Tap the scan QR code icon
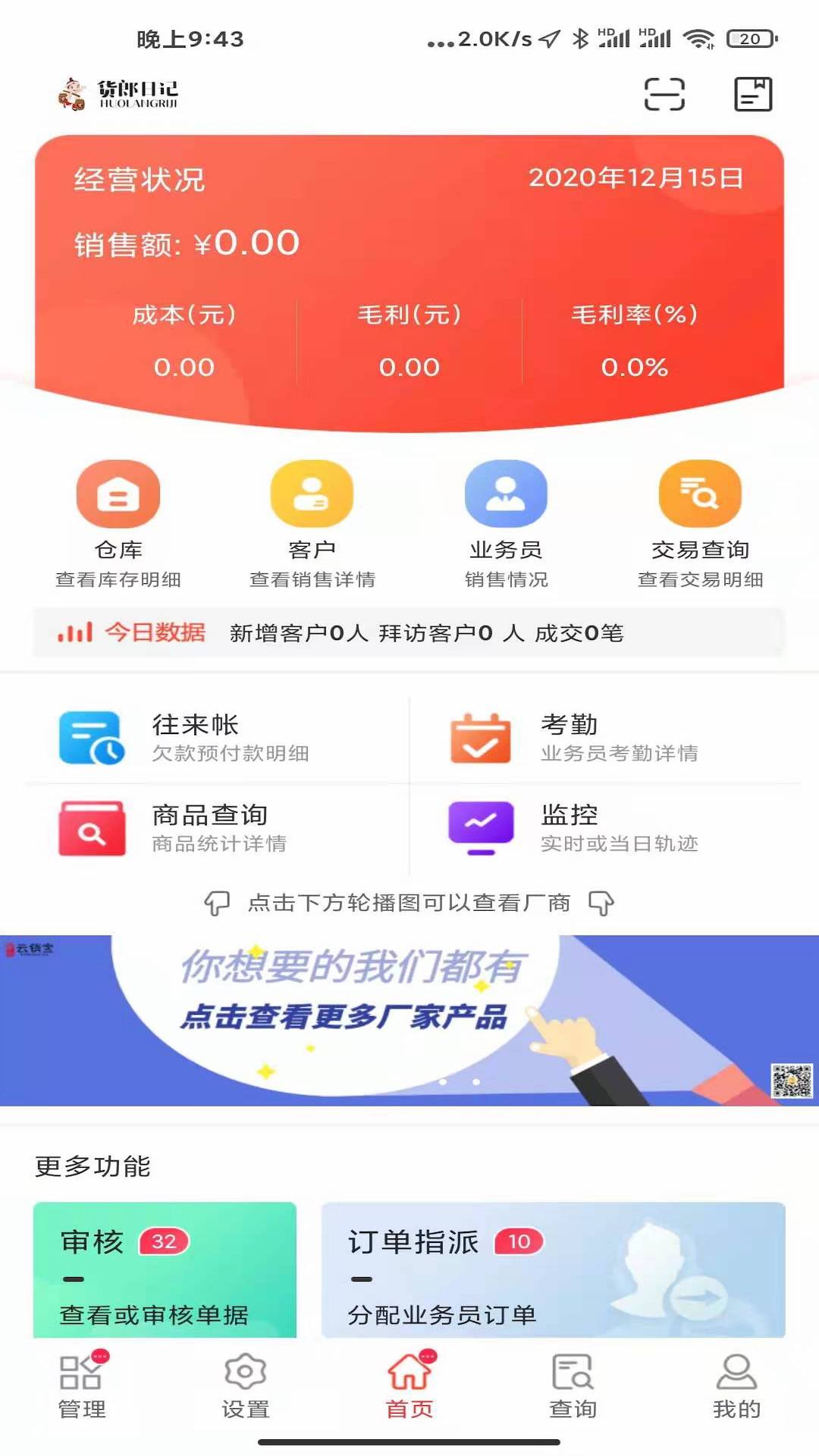This screenshot has height=1456, width=819. point(663,93)
